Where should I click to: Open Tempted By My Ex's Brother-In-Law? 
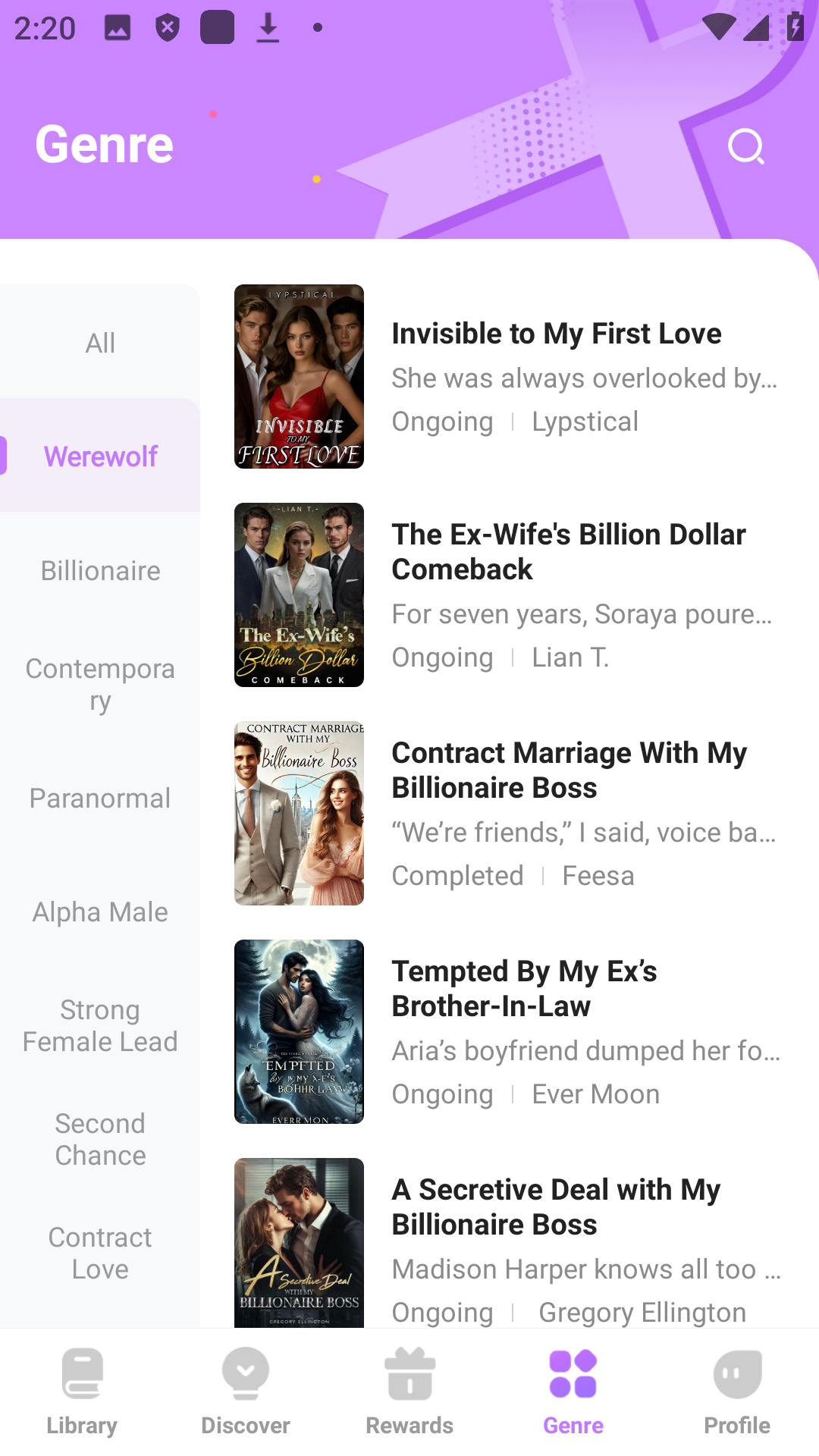click(524, 988)
